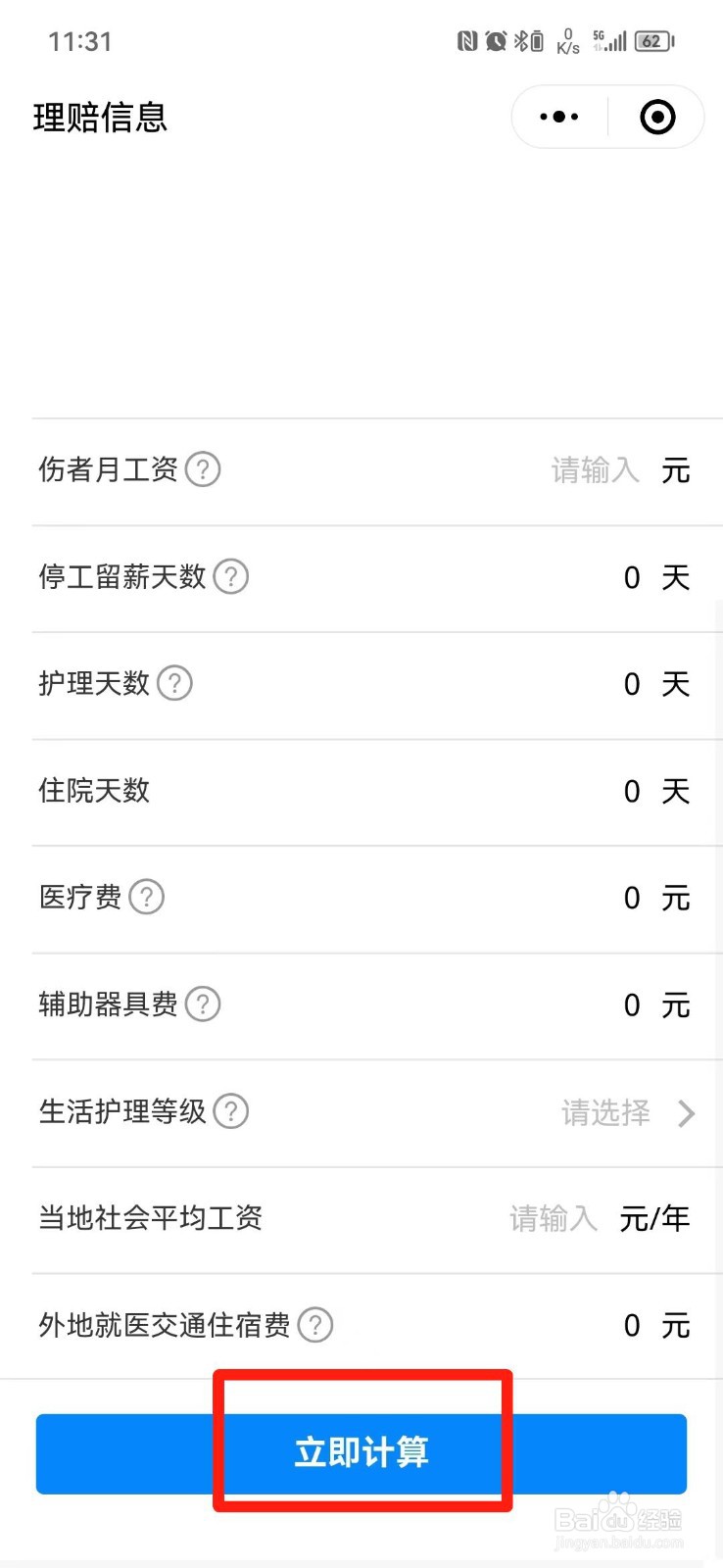This screenshot has width=723, height=1568.
Task: Show help for 外地就医交通住宿费
Action: point(315,1325)
